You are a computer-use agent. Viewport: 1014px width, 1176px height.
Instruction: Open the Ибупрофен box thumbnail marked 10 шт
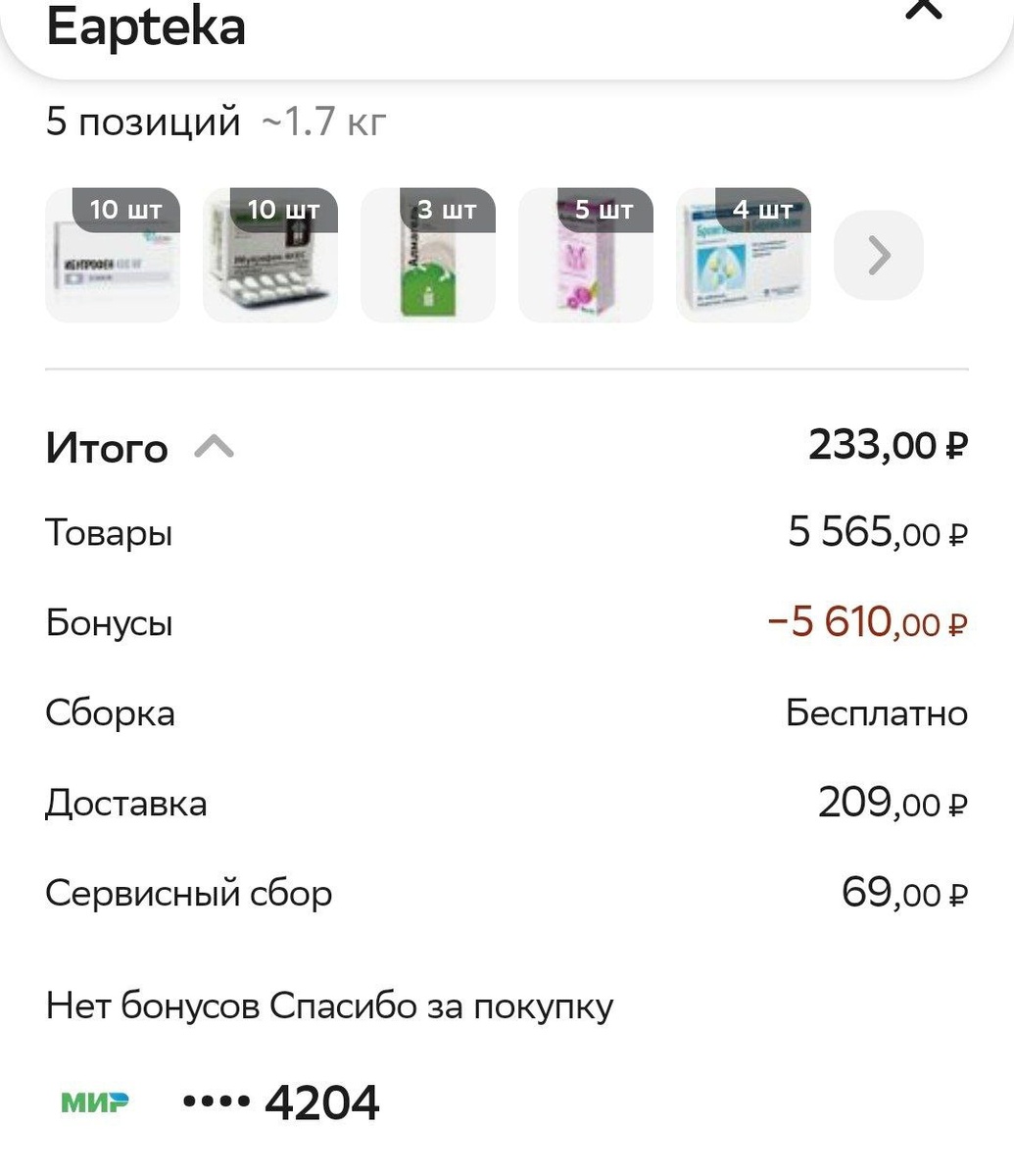click(113, 256)
